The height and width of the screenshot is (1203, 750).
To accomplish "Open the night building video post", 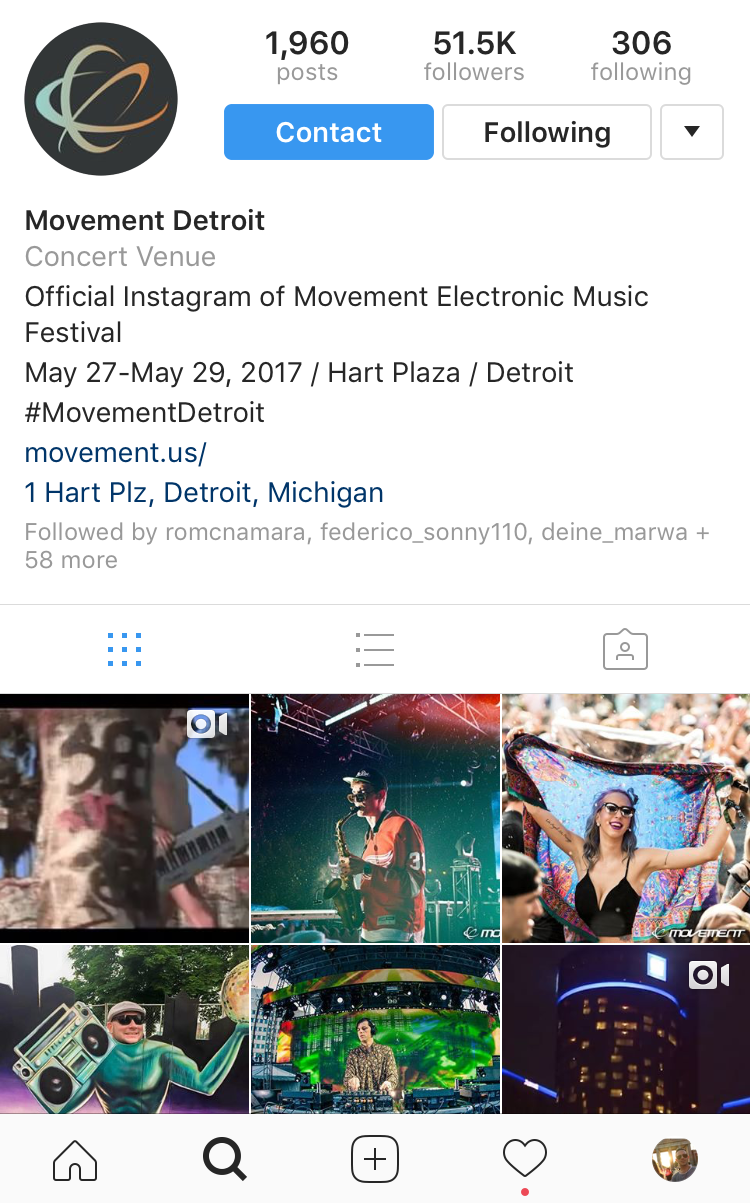I will click(626, 1030).
